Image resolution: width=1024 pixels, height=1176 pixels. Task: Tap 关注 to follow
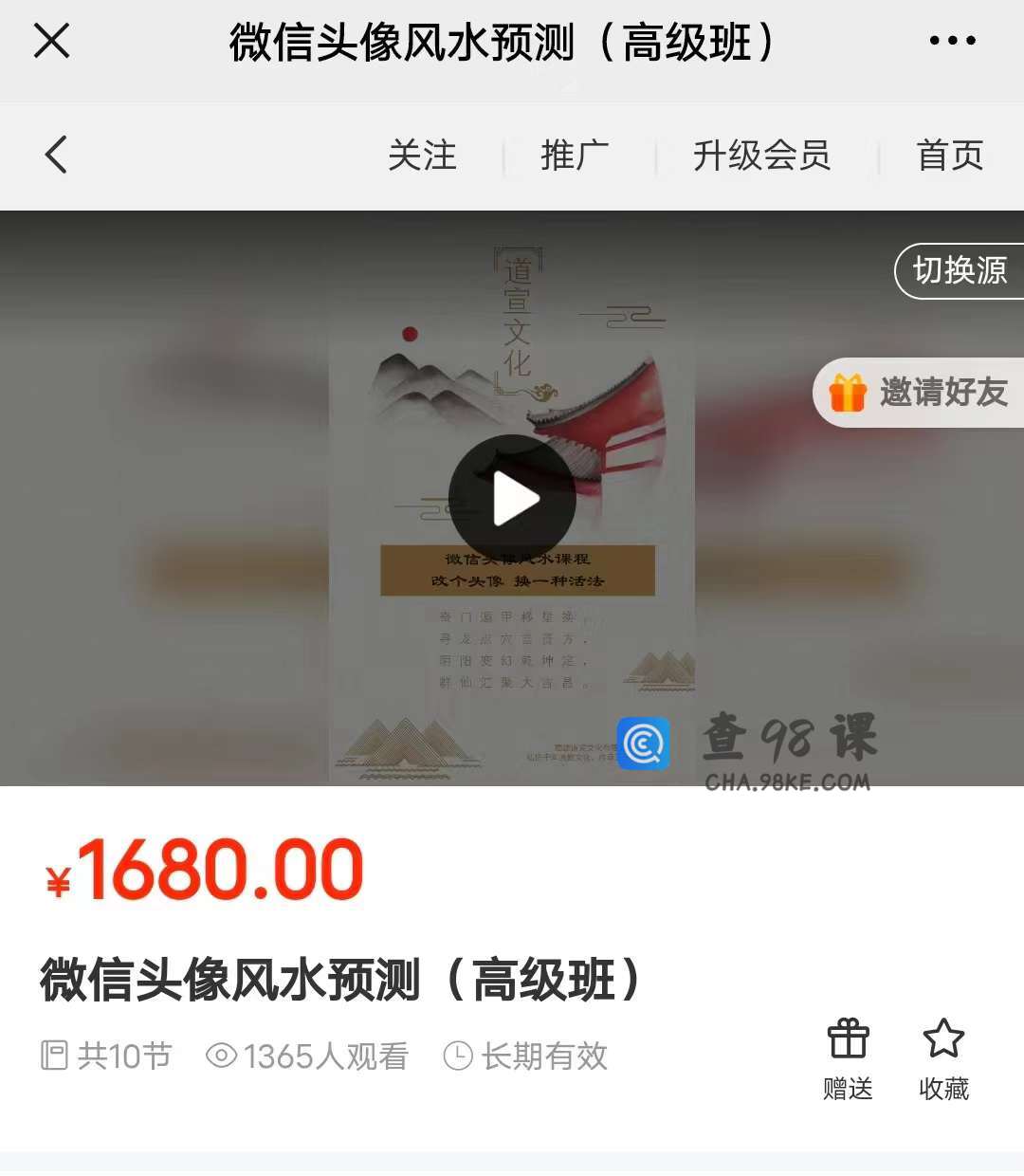pyautogui.click(x=422, y=156)
